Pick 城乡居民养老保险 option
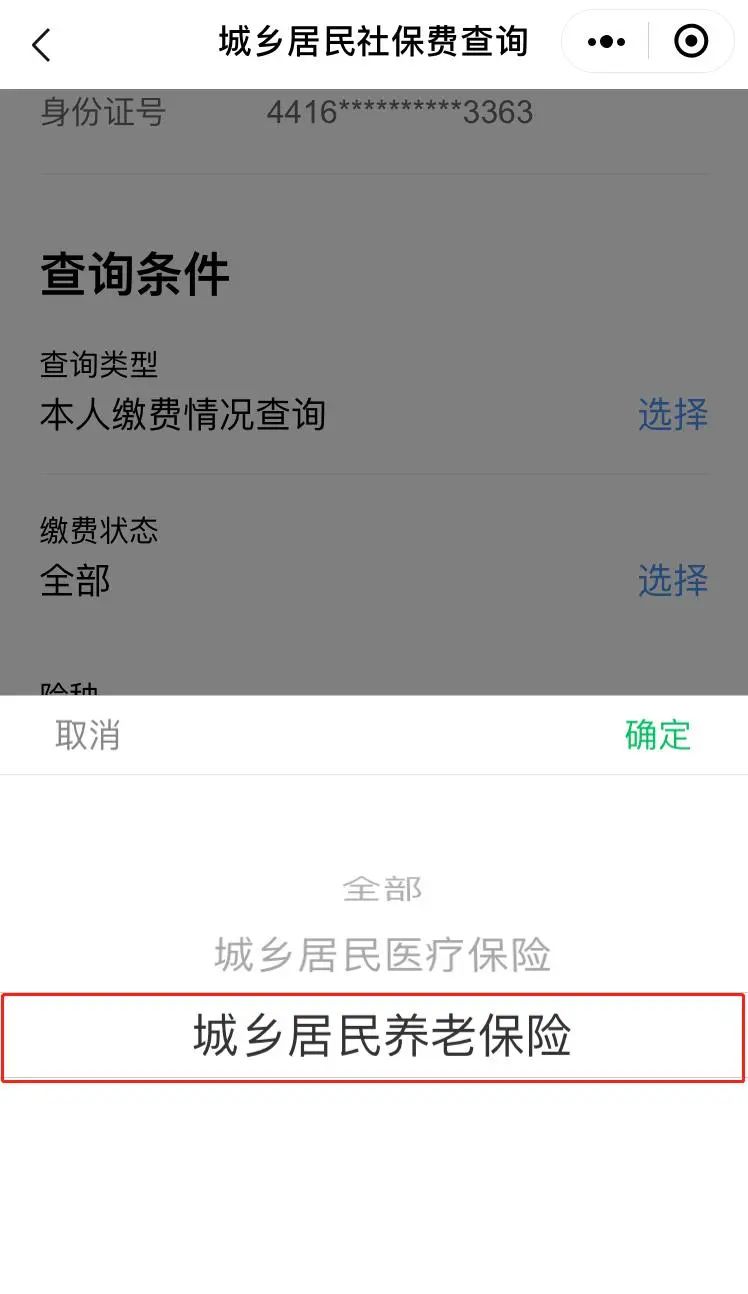 point(382,1036)
